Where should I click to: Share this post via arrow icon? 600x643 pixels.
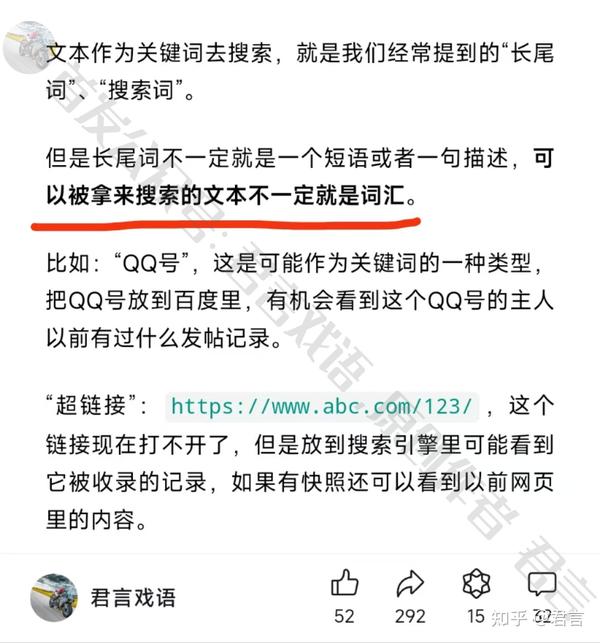[x=410, y=584]
